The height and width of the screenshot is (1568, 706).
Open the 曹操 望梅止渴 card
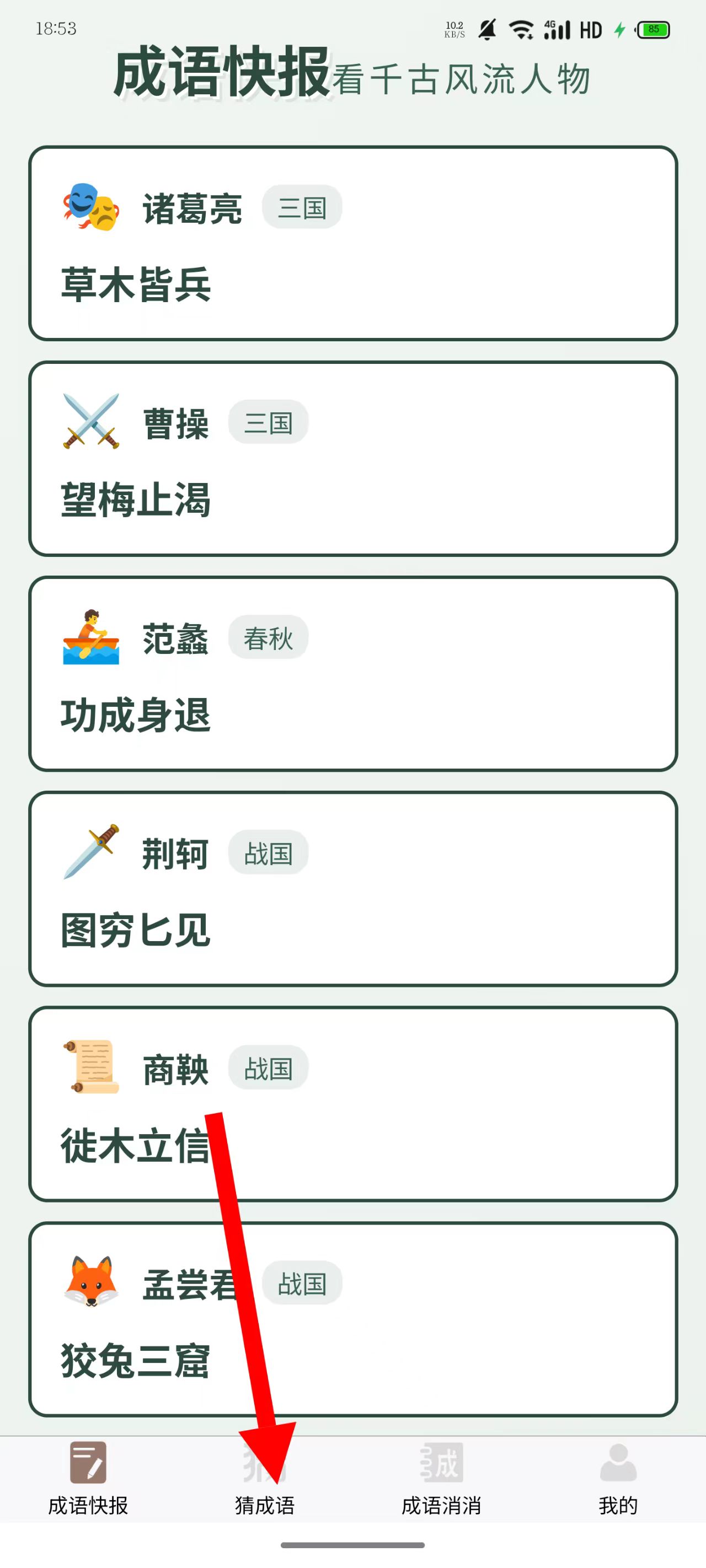(x=352, y=458)
